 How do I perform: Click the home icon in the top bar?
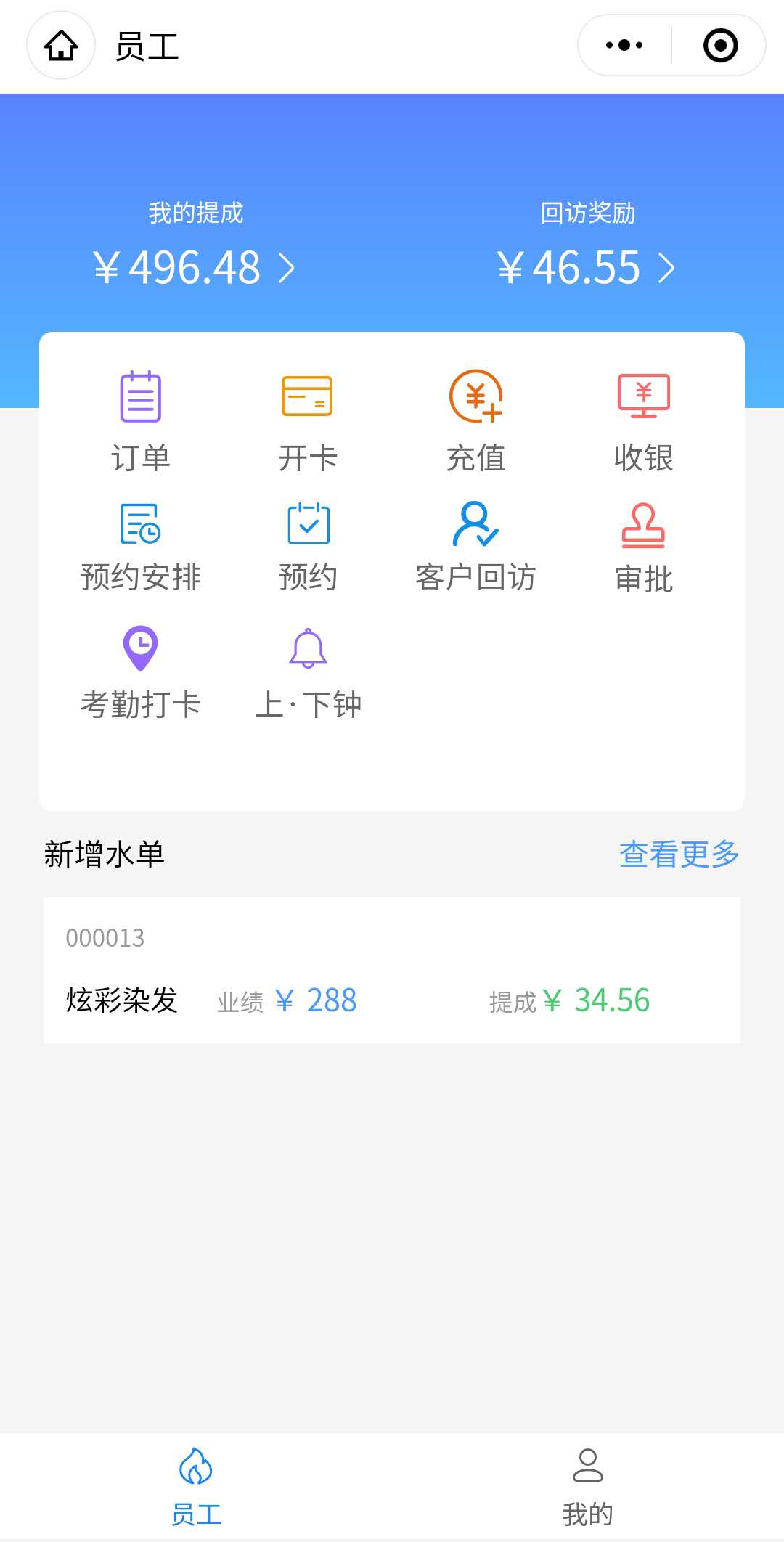(60, 45)
